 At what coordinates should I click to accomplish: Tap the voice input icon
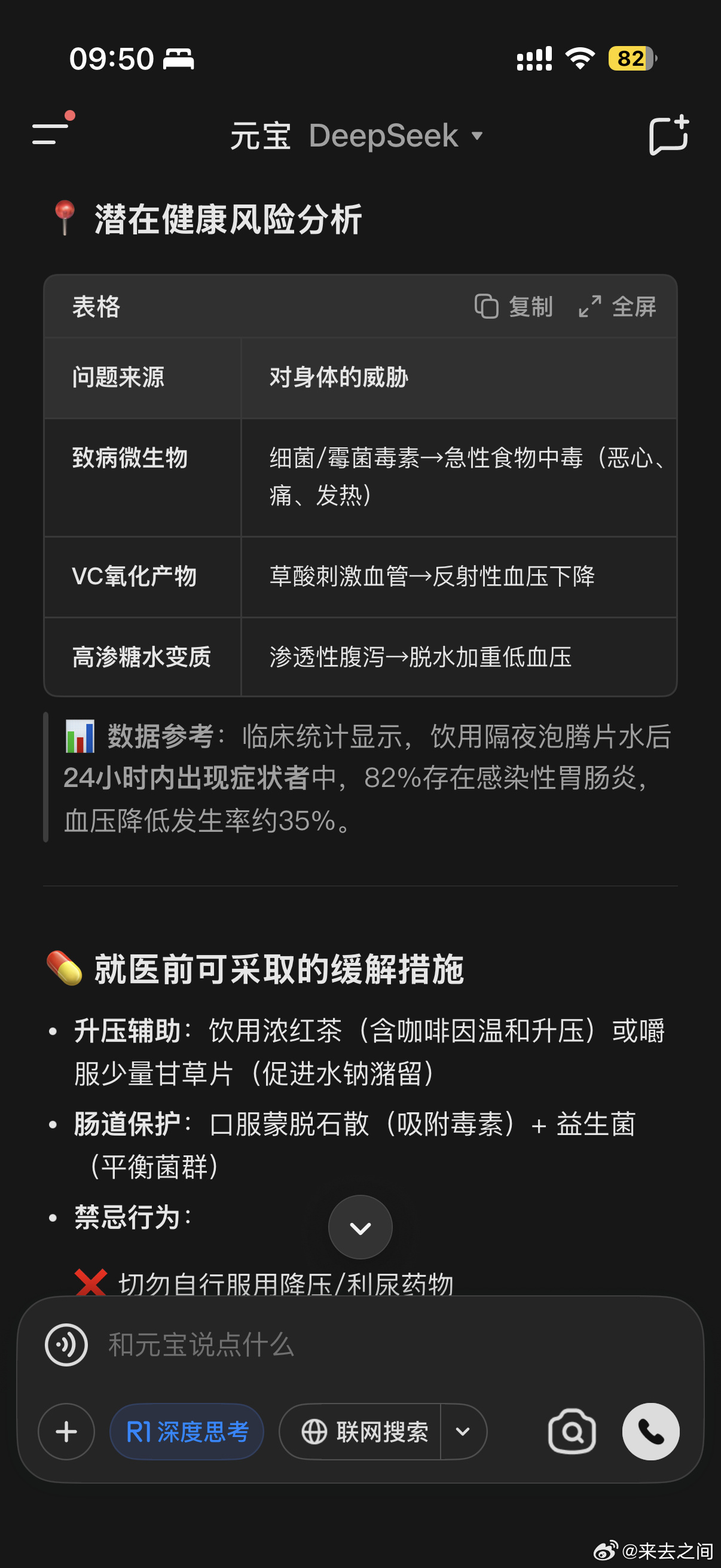[66, 1344]
